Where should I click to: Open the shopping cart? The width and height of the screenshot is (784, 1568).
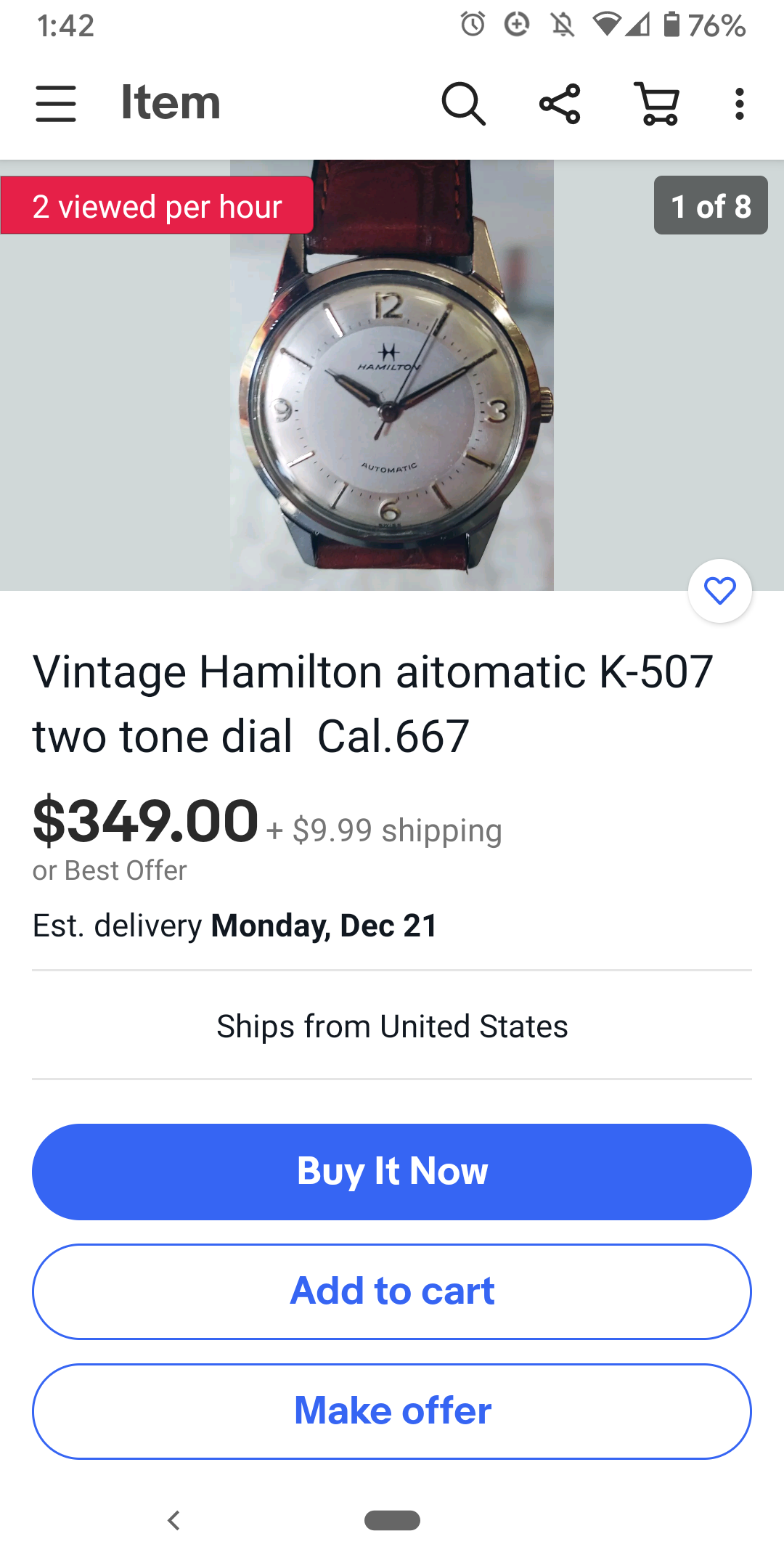tap(657, 104)
